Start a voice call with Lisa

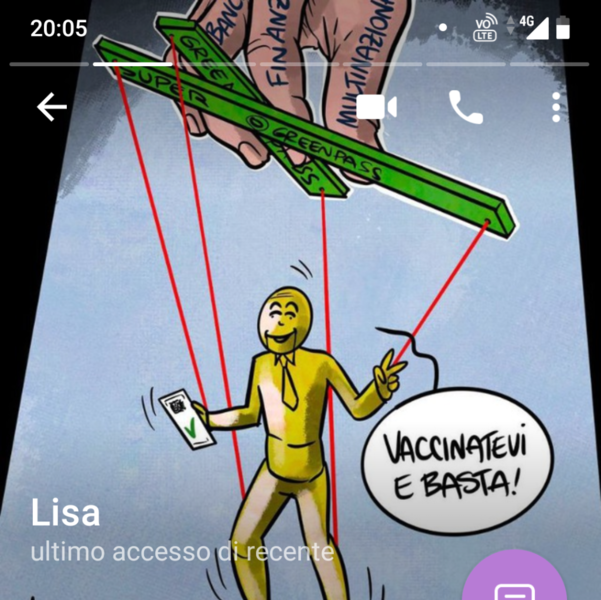(466, 107)
